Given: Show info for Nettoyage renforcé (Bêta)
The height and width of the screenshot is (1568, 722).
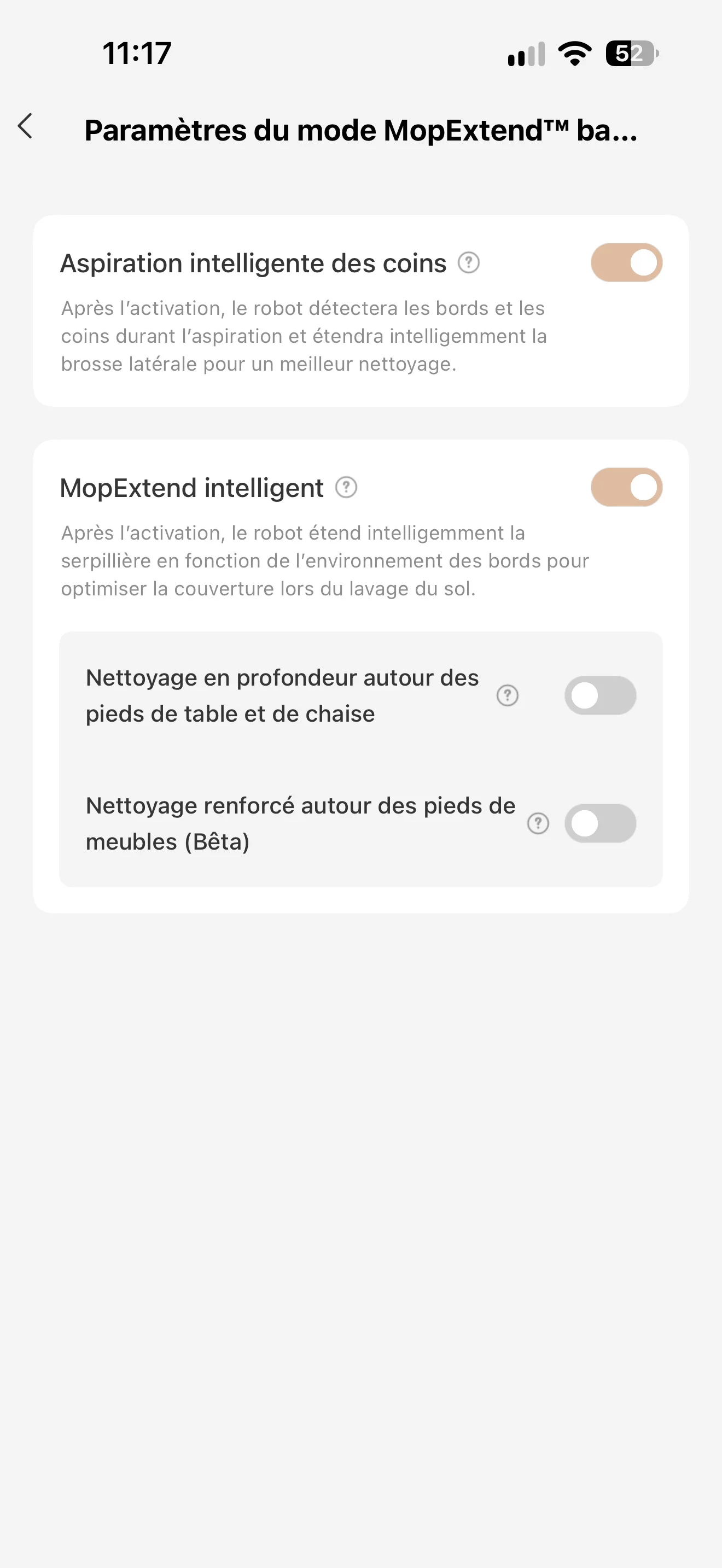Looking at the screenshot, I should [538, 823].
